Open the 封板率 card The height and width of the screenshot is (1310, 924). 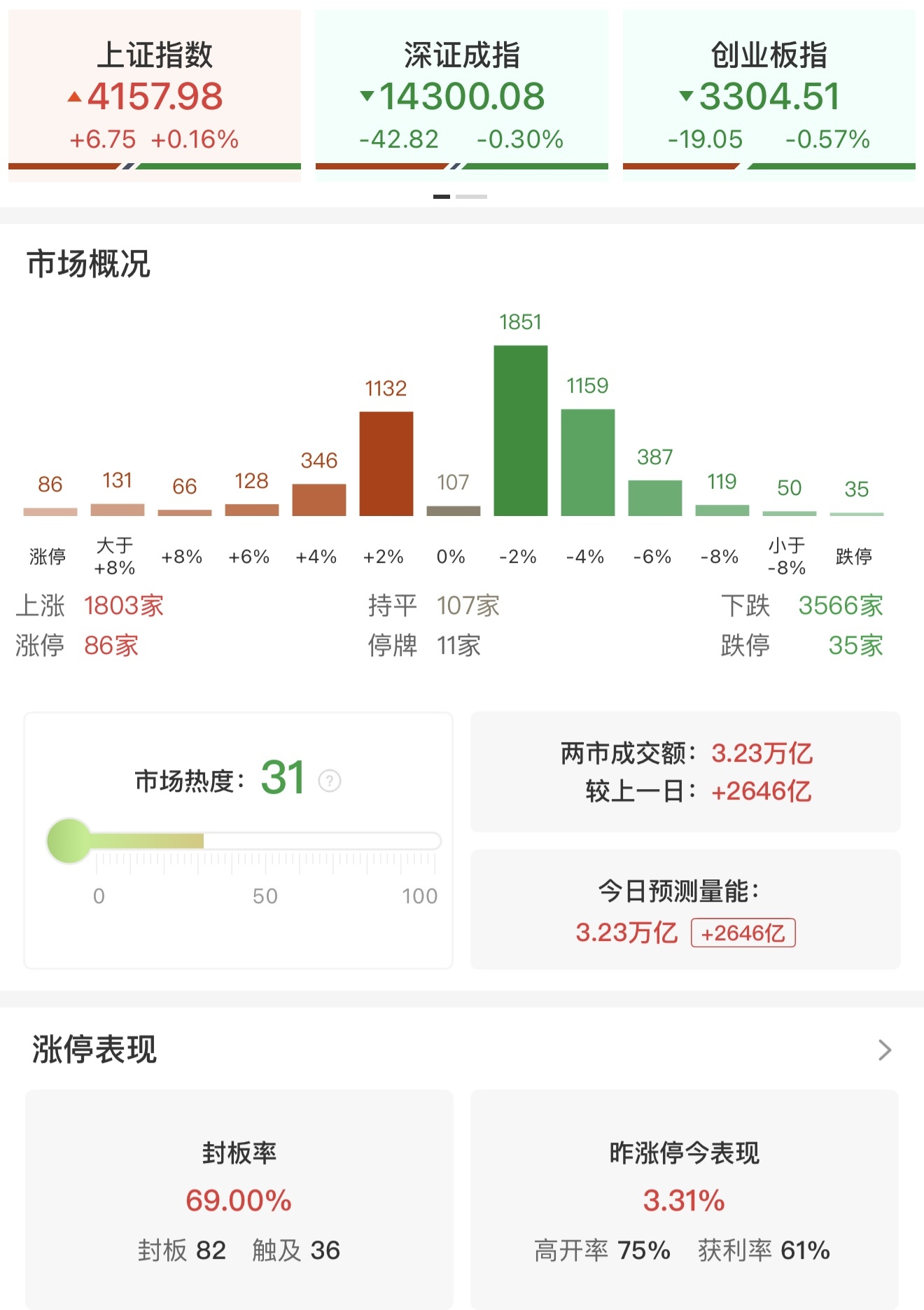(239, 1198)
